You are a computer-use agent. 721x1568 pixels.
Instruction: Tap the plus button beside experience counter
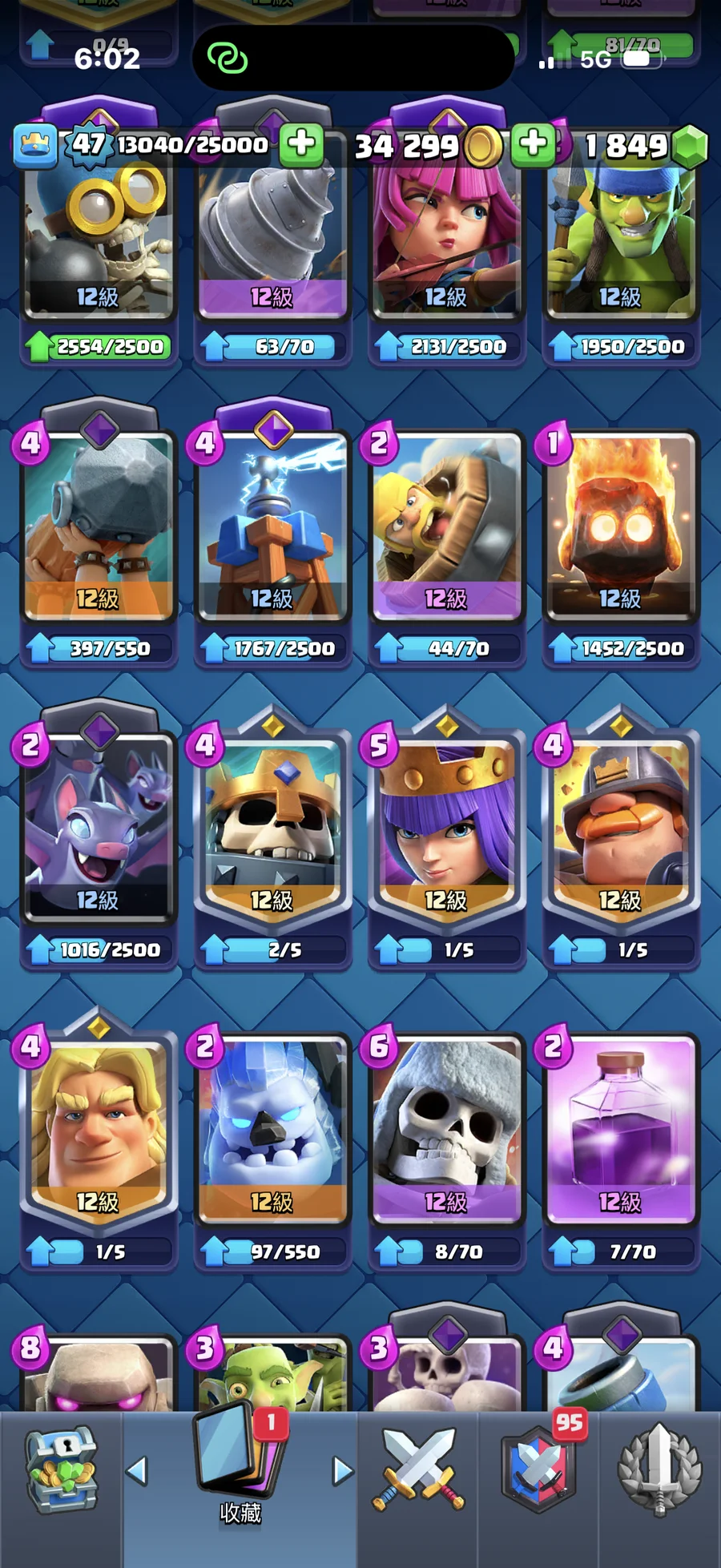pyautogui.click(x=301, y=144)
